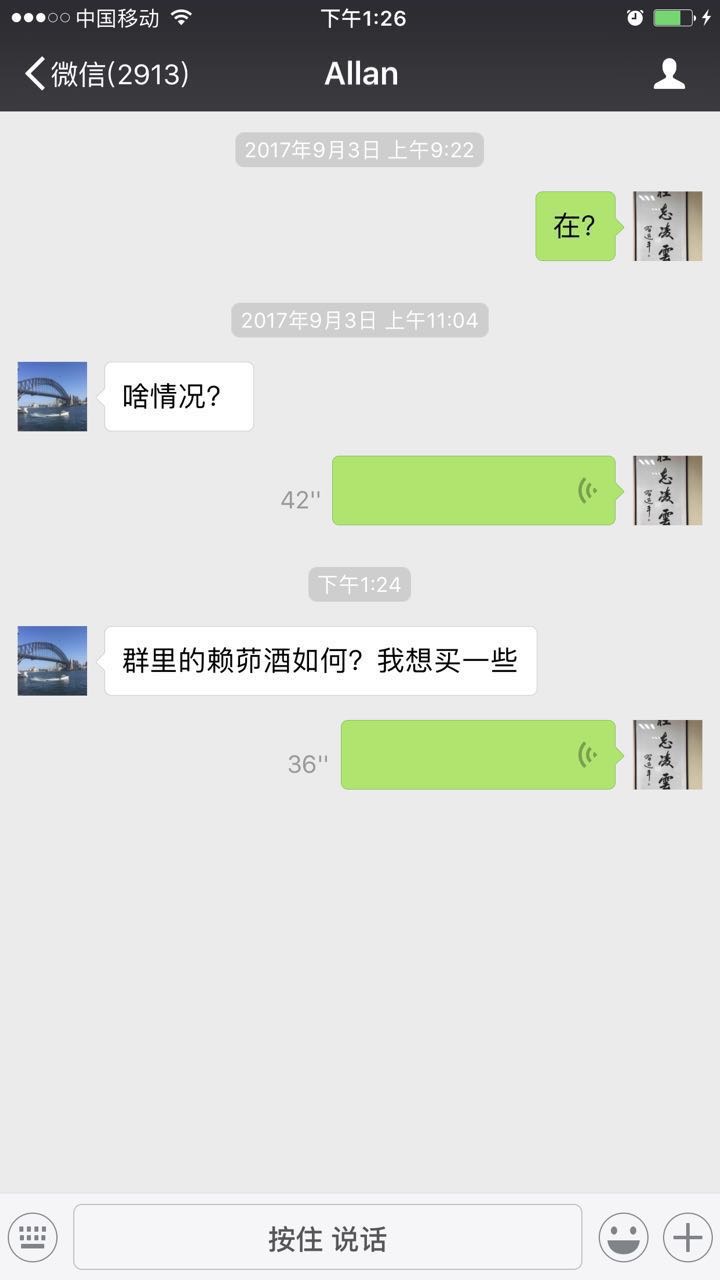The width and height of the screenshot is (720, 1280).
Task: Switch to keyboard text input
Action: (x=33, y=1238)
